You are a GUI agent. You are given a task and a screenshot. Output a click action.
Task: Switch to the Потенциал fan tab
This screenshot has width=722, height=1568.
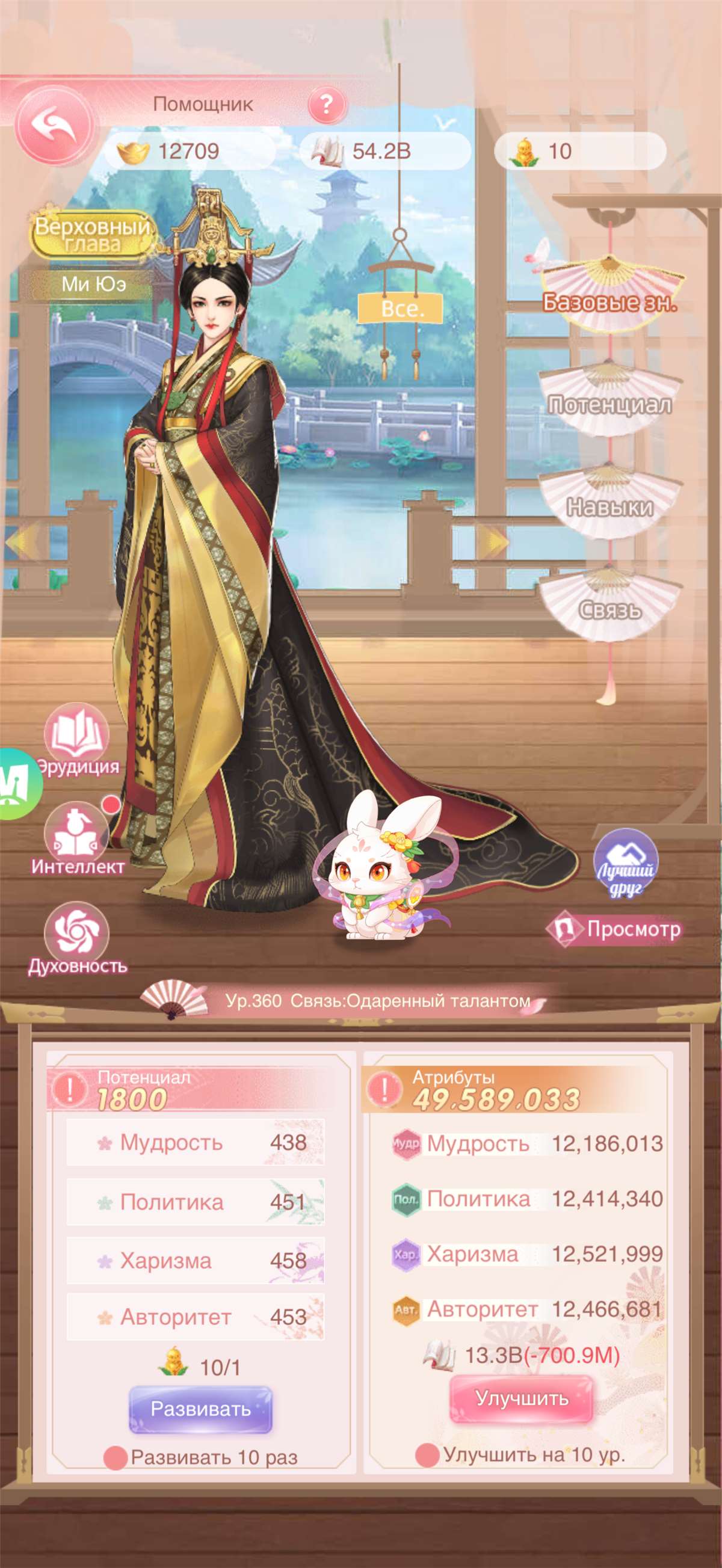coord(609,399)
